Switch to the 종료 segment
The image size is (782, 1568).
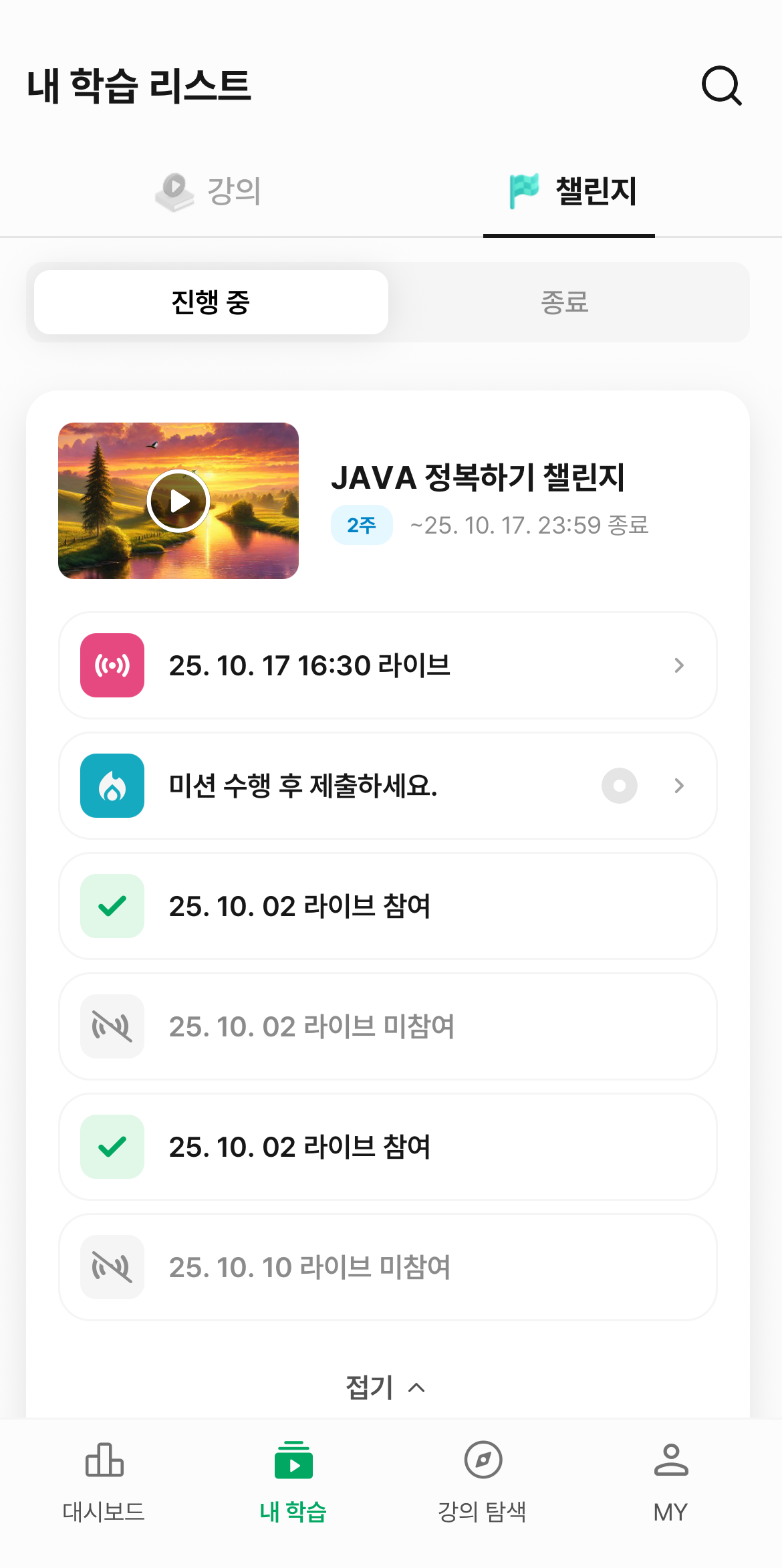pos(565,302)
